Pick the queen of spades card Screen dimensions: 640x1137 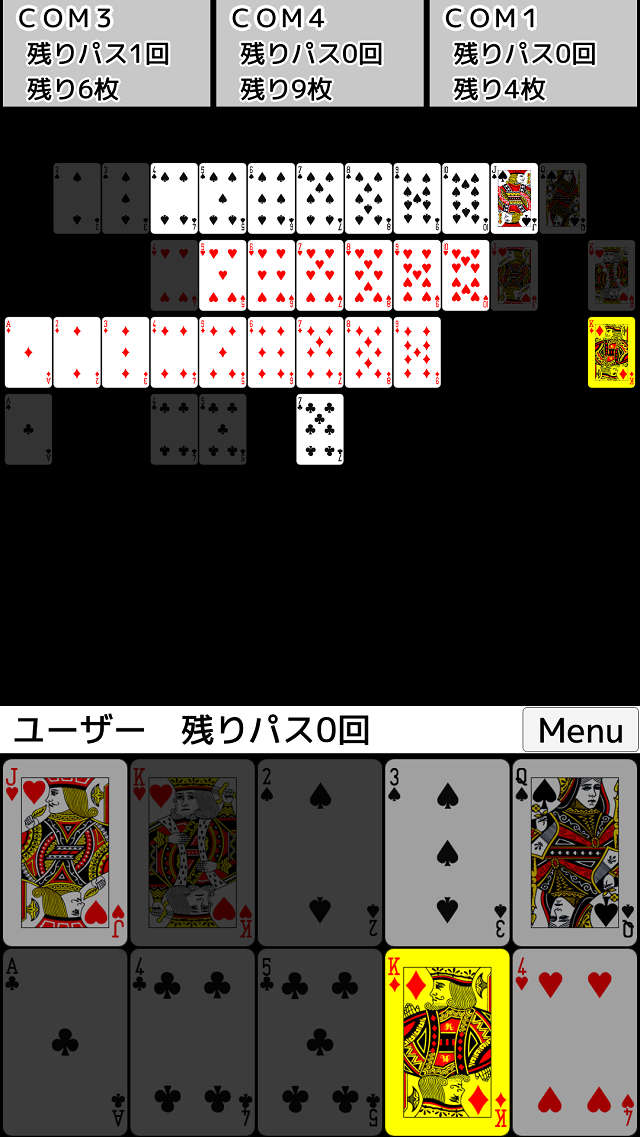574,852
